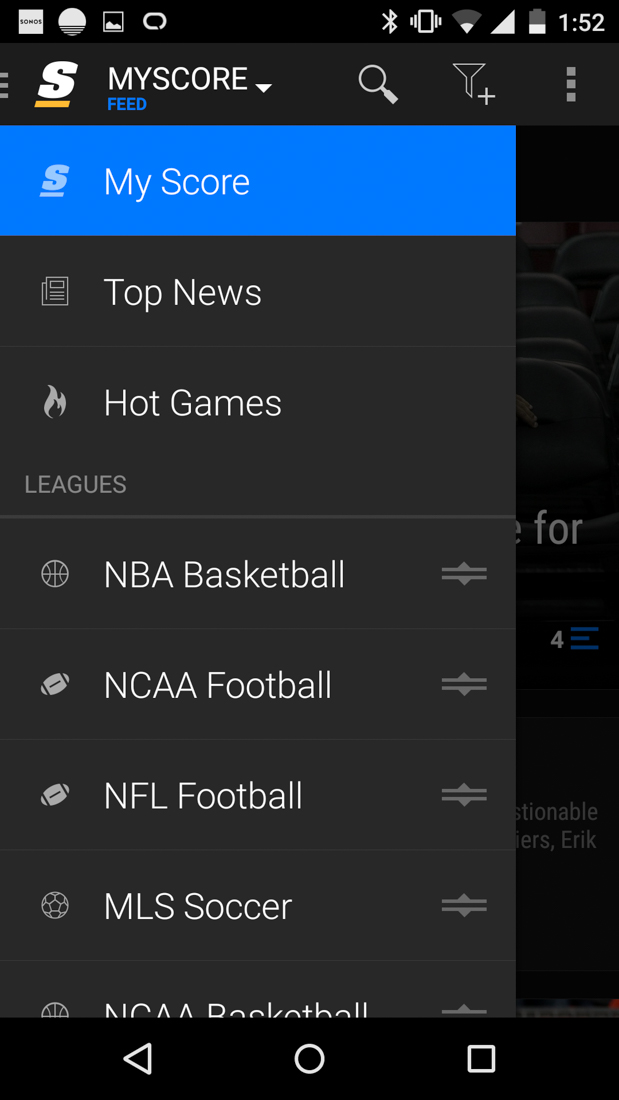Tap the add filter icon
Viewport: 619px width, 1100px height.
(473, 84)
